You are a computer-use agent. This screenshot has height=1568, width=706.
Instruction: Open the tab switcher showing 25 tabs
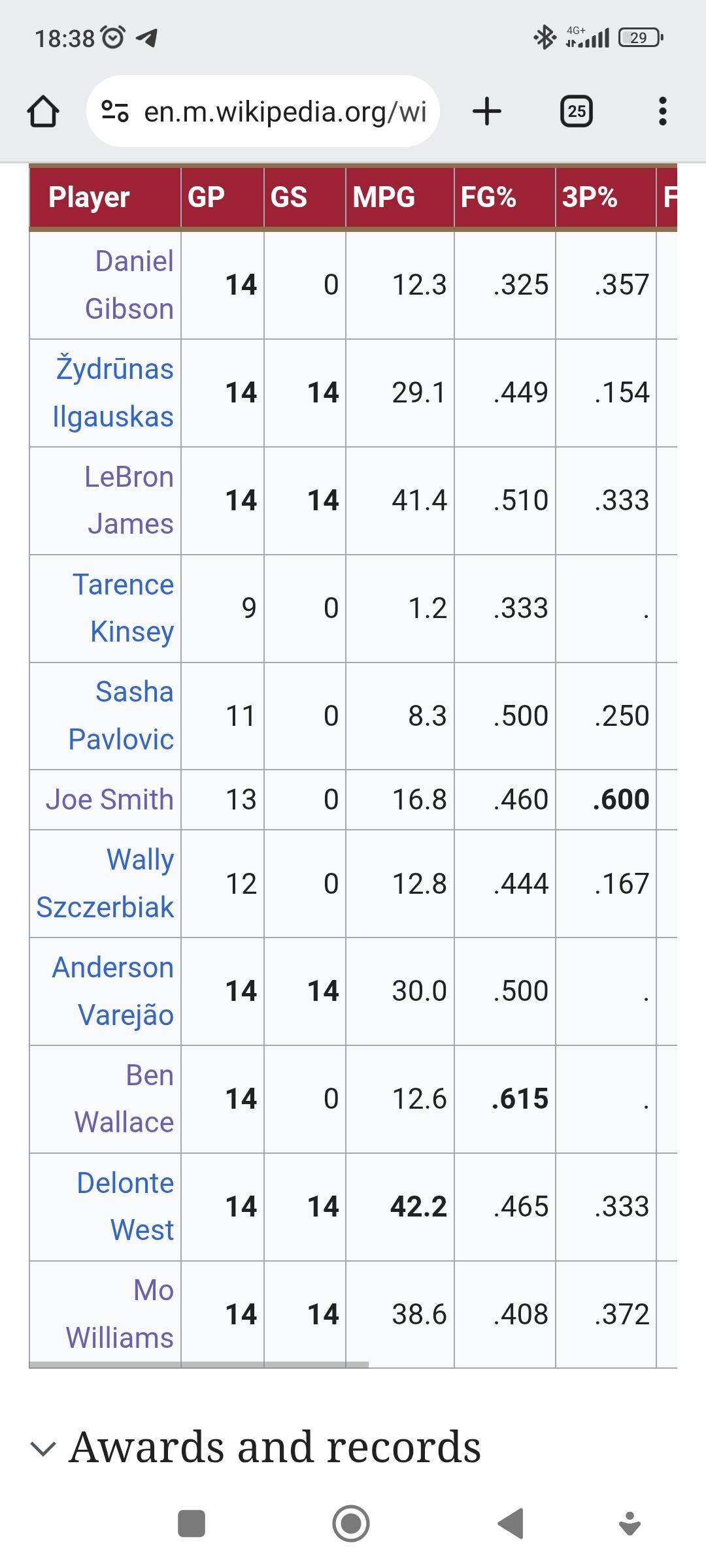point(577,111)
